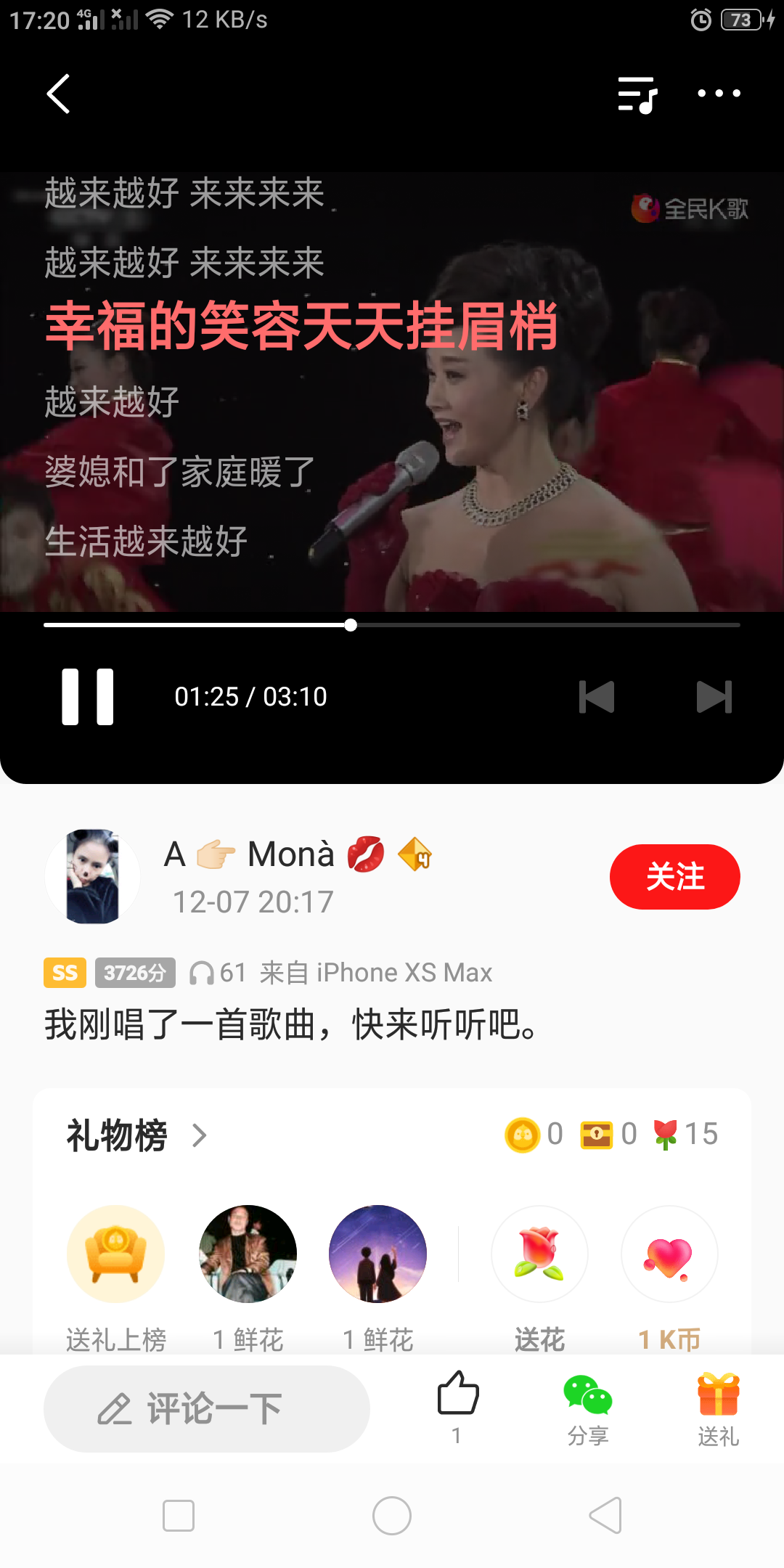Skip to the previous track
Viewport: 784px width, 1568px height.
tap(597, 697)
